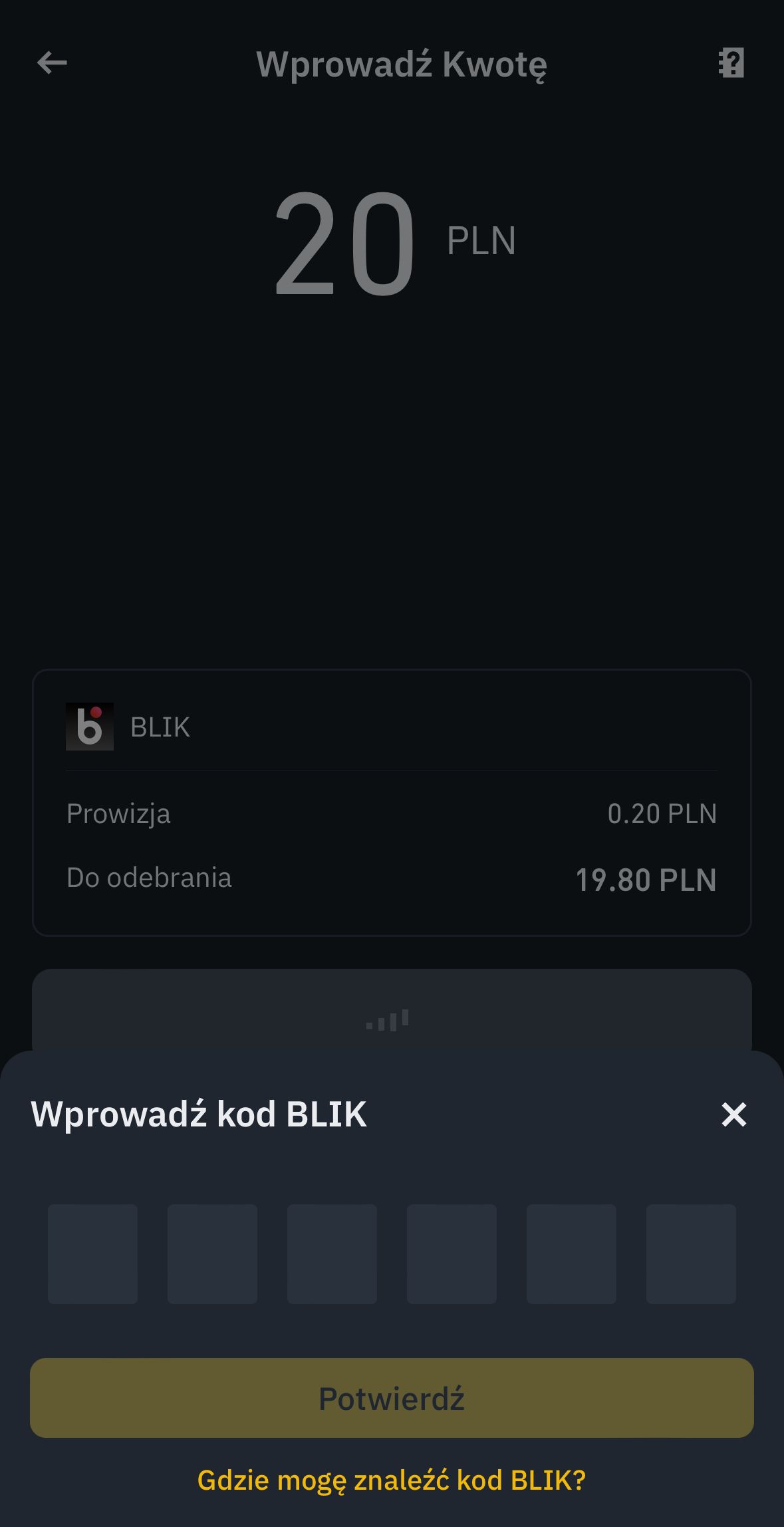Tap the first BLIK code digit box
This screenshot has width=784, height=1527.
92,1254
